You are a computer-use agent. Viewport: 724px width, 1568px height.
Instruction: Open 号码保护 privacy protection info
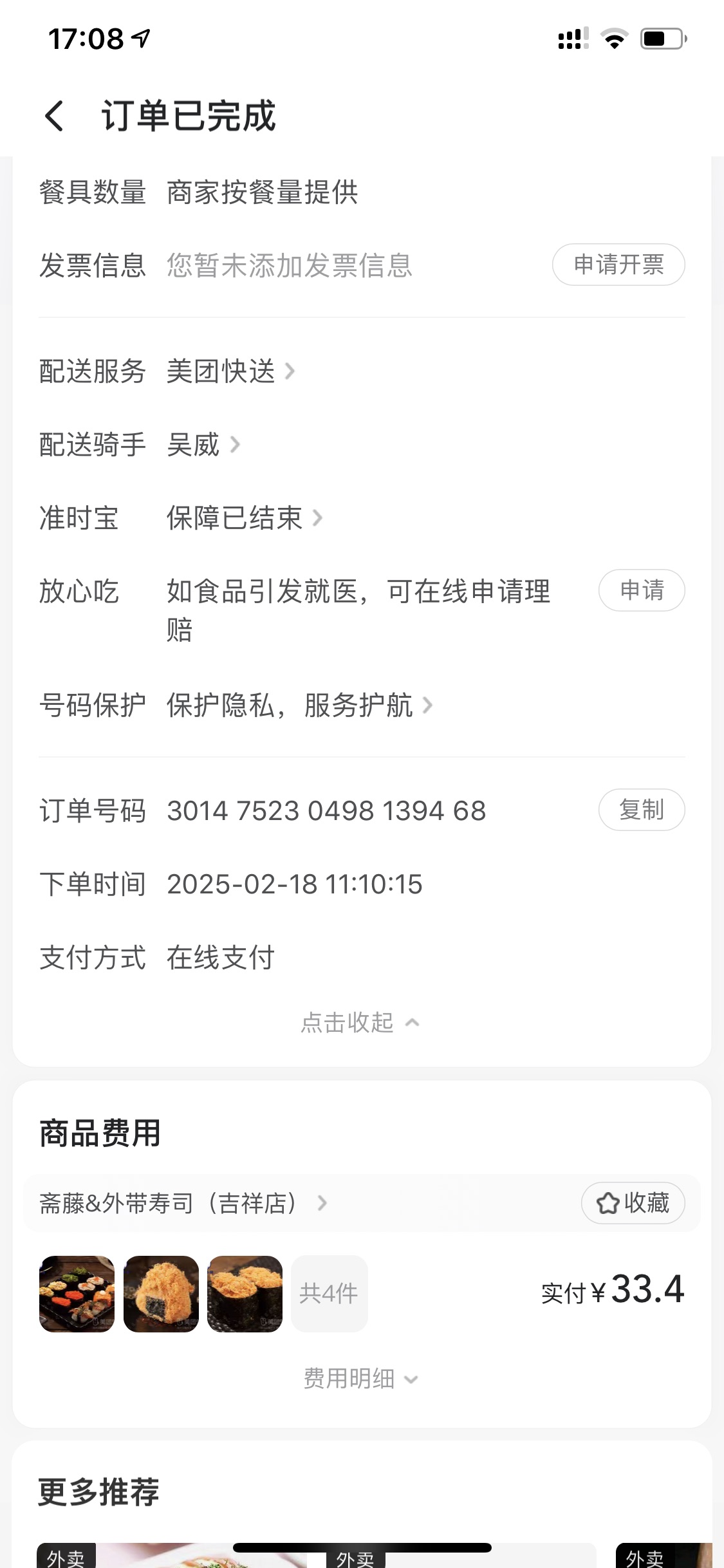tap(299, 705)
